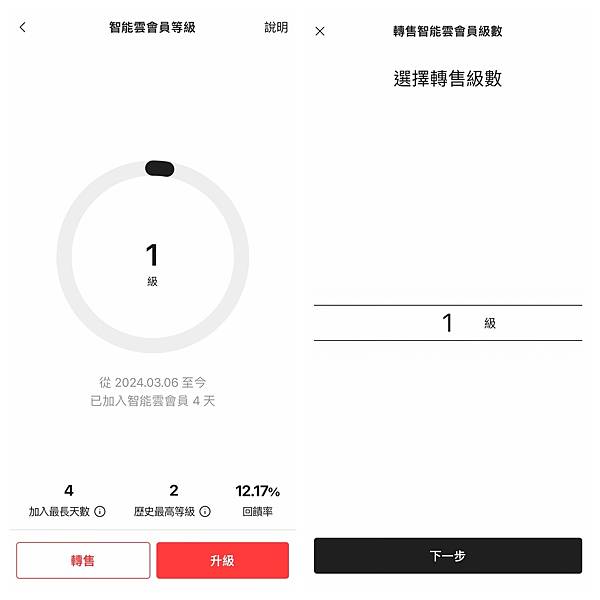Tap the red 升級 upgrade button
Image resolution: width=600 pixels, height=600 pixels.
222,560
